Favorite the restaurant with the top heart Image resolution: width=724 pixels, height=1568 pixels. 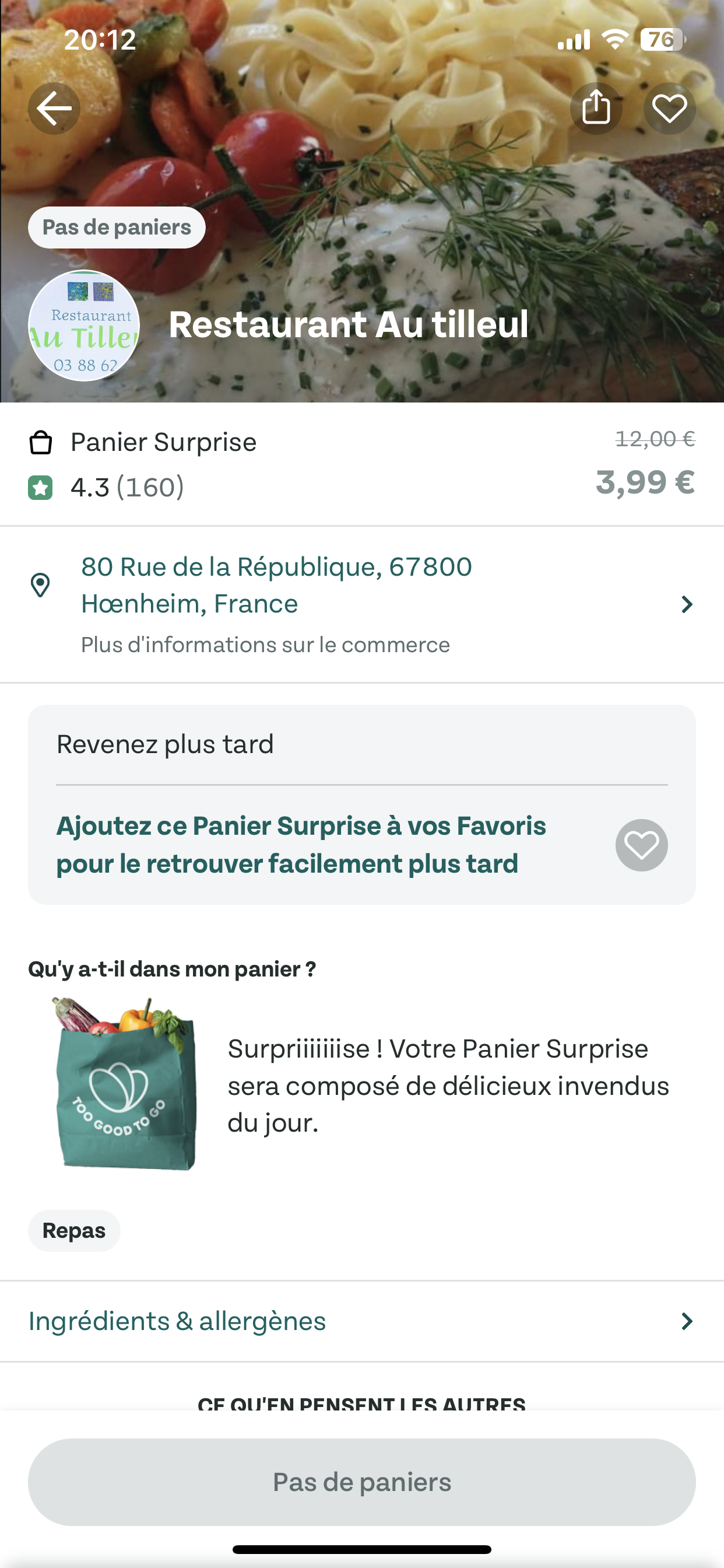(669, 108)
